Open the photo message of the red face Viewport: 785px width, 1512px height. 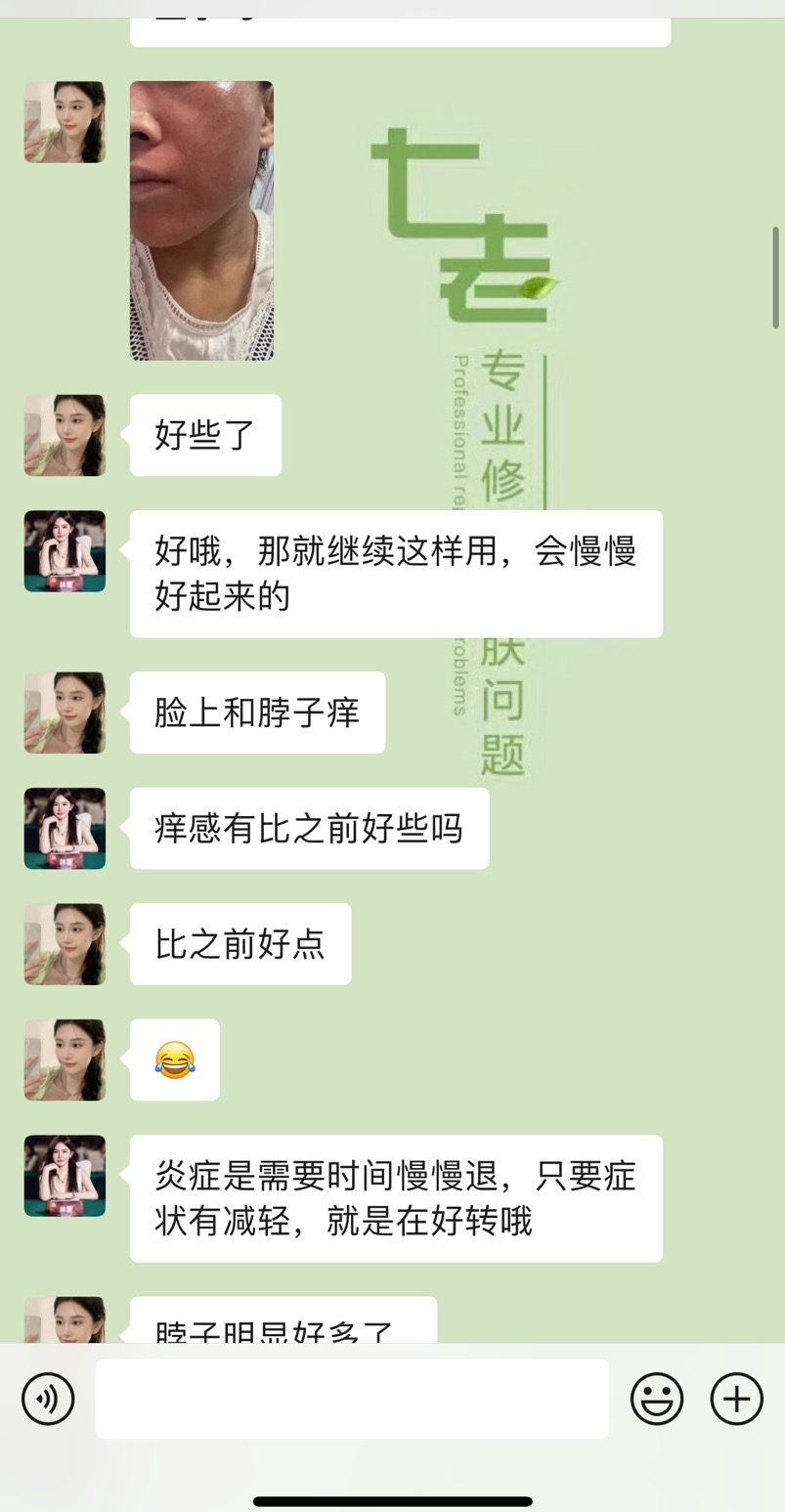pyautogui.click(x=201, y=220)
